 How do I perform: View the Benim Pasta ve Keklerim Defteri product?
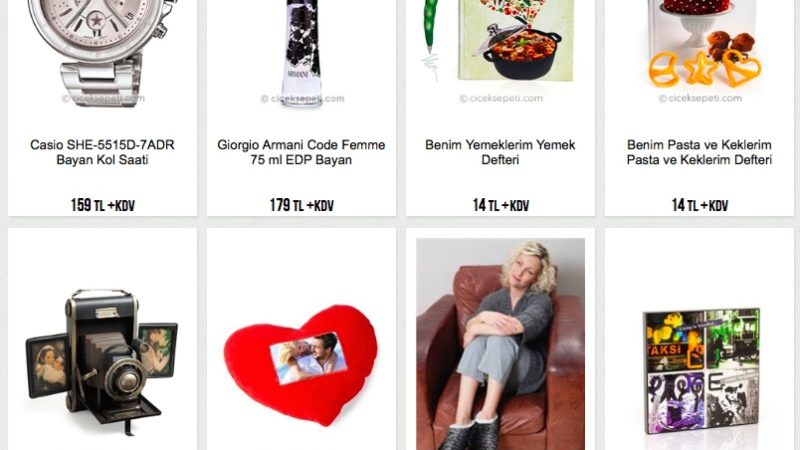(x=699, y=152)
